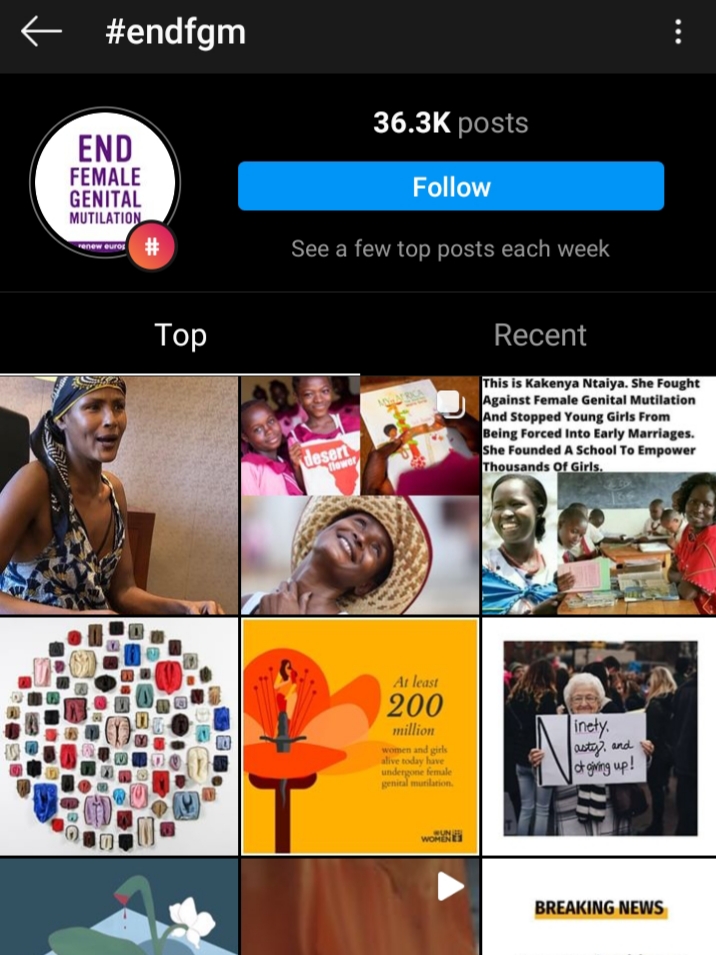Open the white flower illustration post
This screenshot has width=716, height=955.
[x=118, y=907]
